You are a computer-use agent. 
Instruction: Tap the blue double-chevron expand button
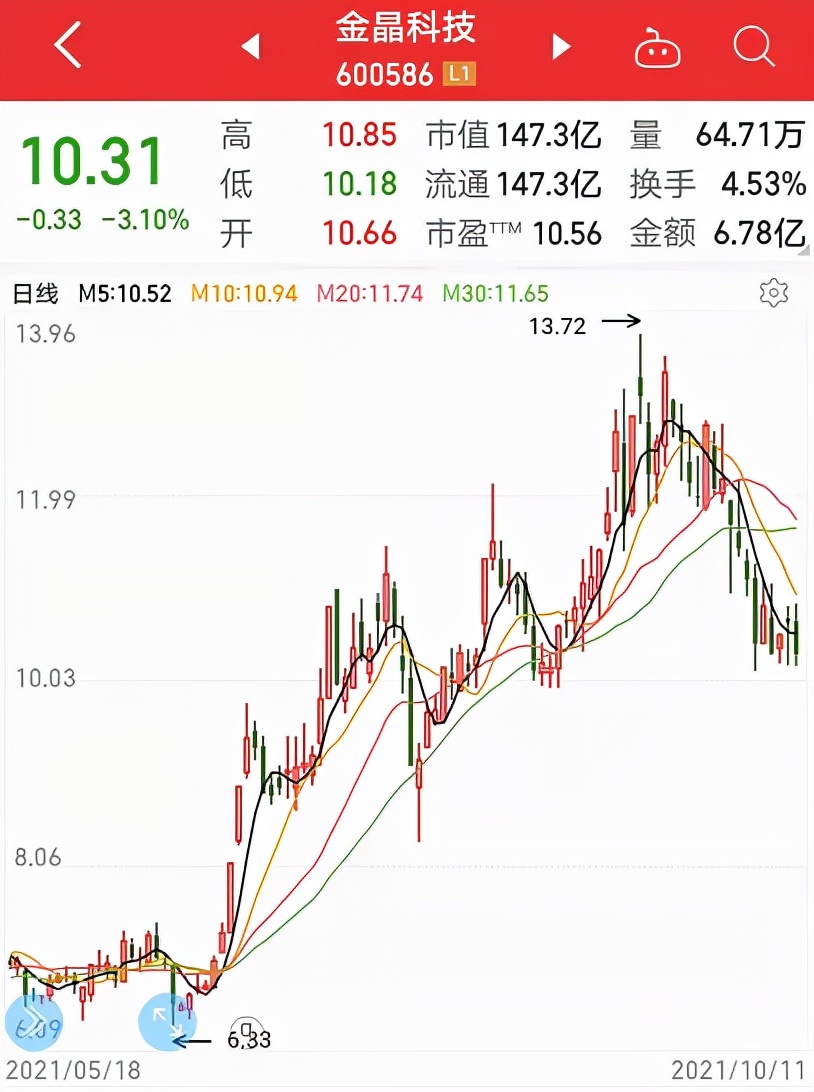(33, 1020)
